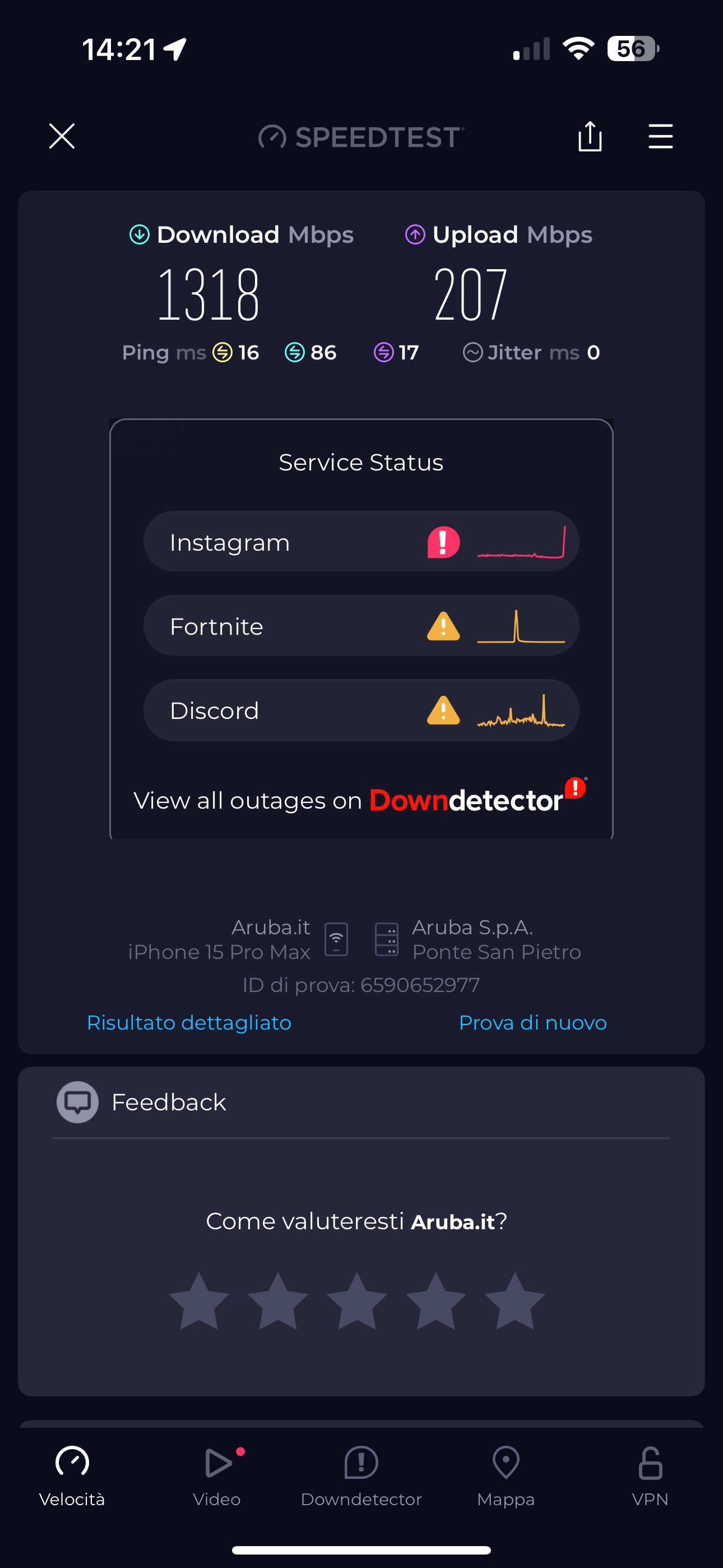
Task: Rate Aruba.it one star
Action: (199, 1302)
